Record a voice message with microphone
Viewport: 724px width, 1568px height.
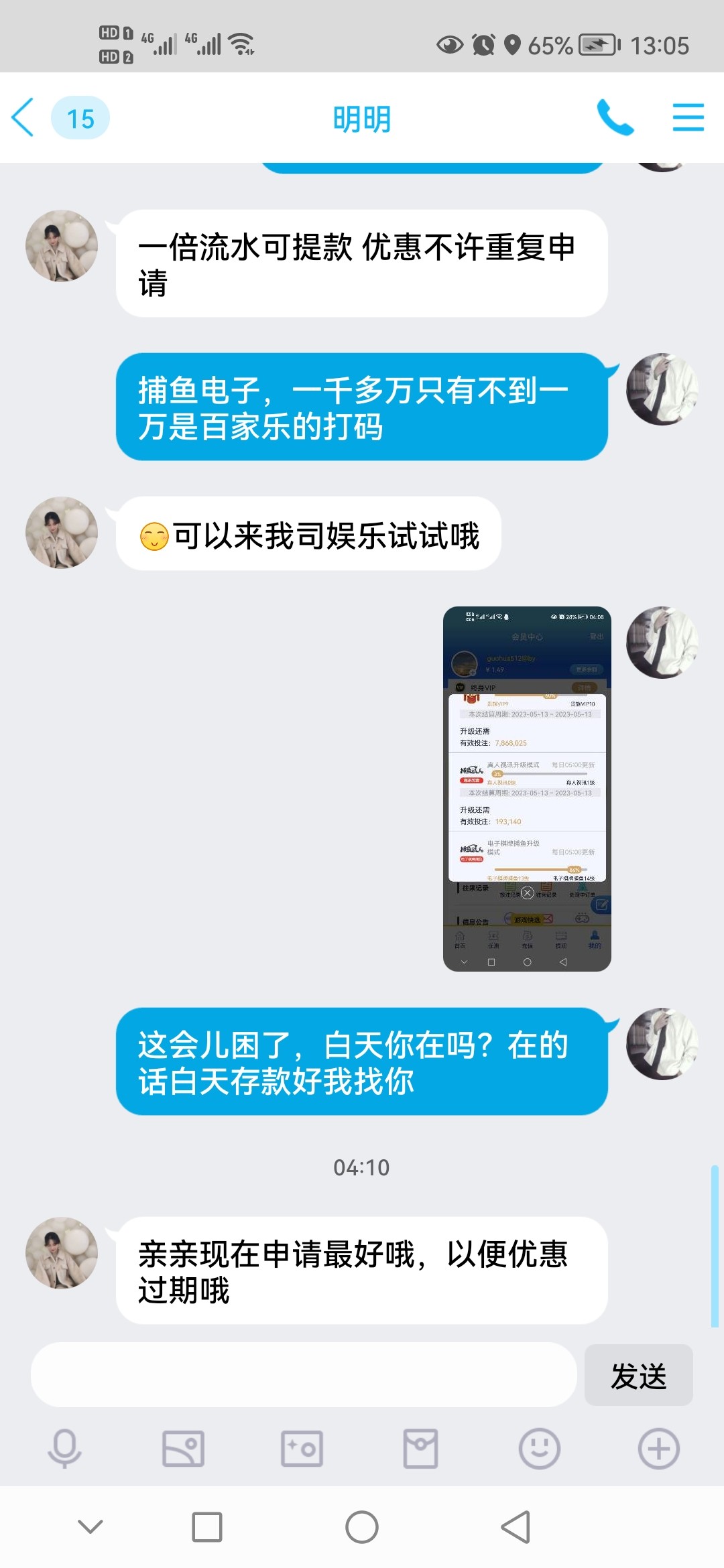pyautogui.click(x=65, y=1449)
